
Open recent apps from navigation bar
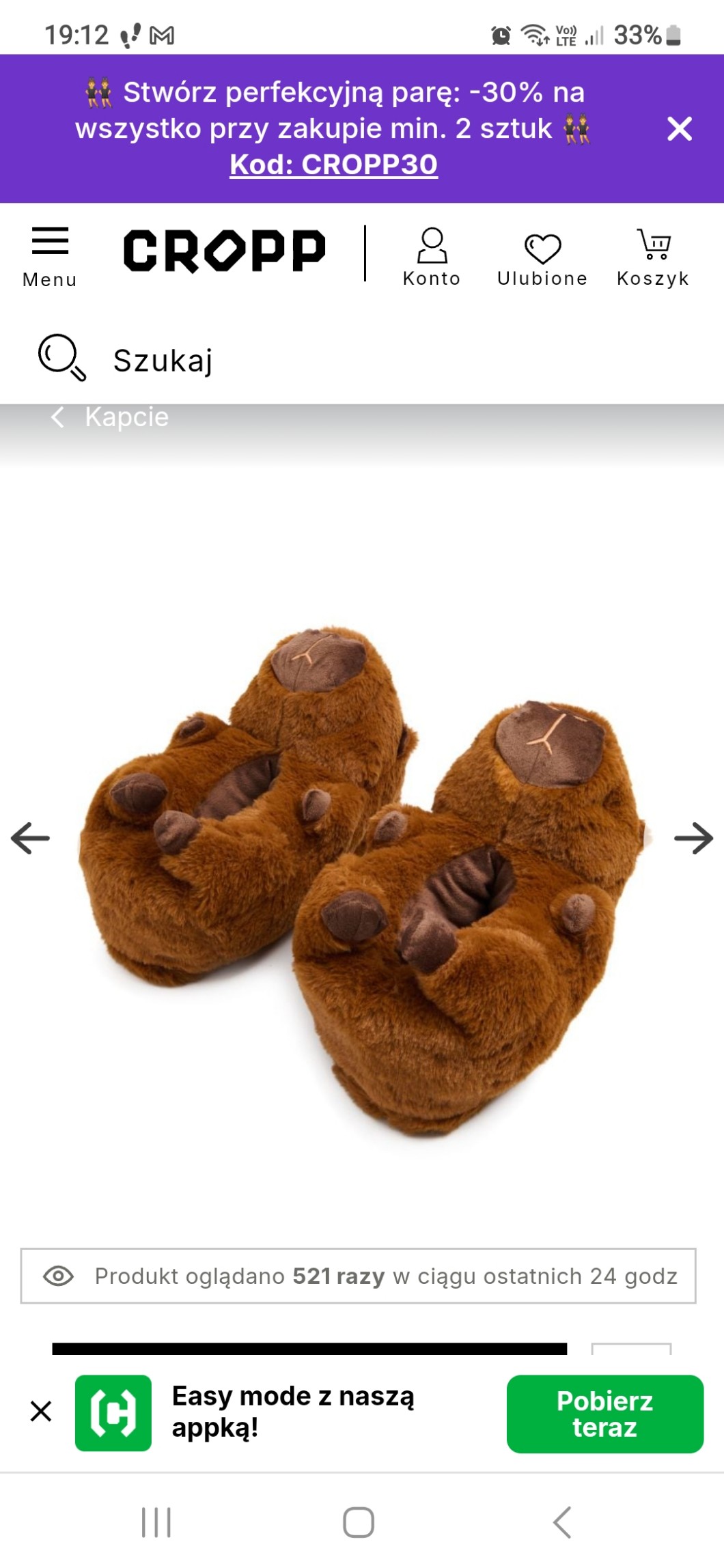click(x=156, y=1522)
